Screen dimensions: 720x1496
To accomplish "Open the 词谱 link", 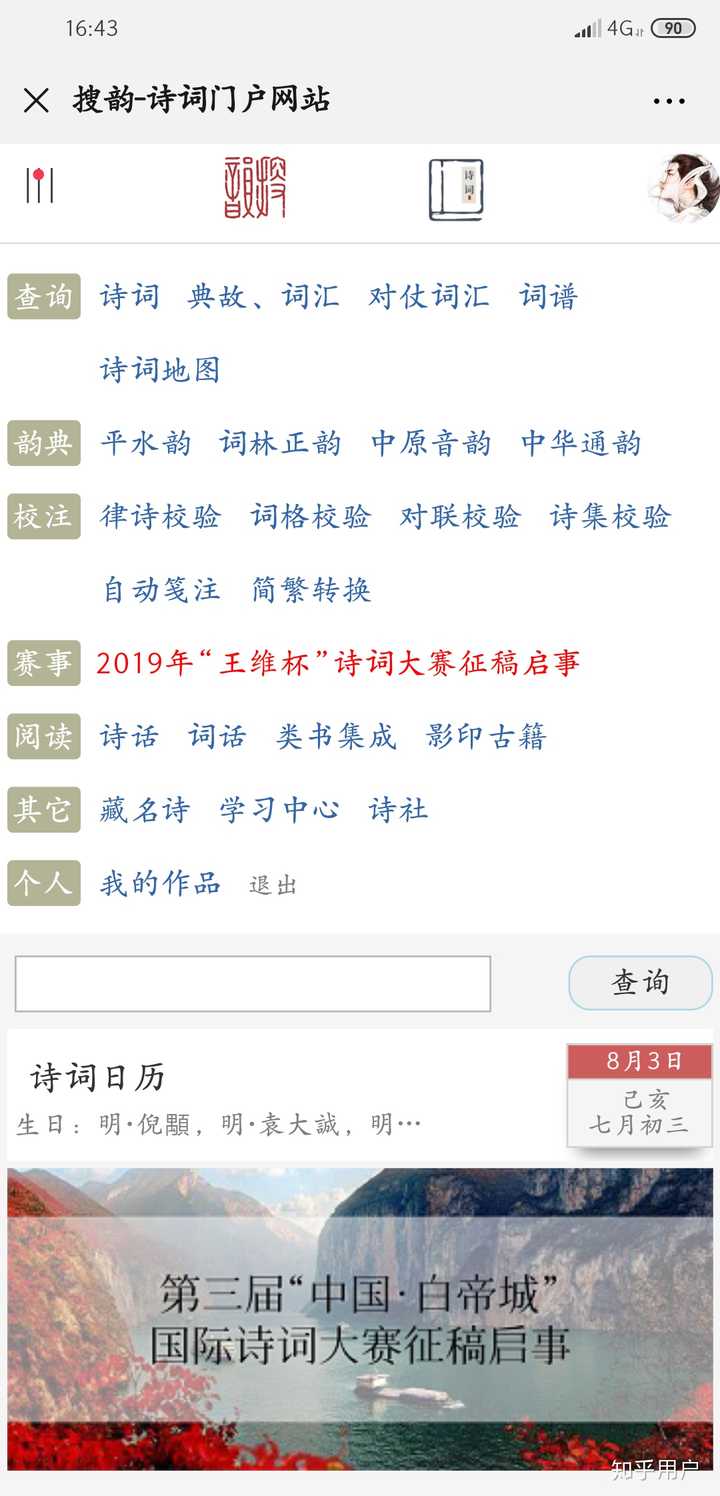I will click(548, 297).
